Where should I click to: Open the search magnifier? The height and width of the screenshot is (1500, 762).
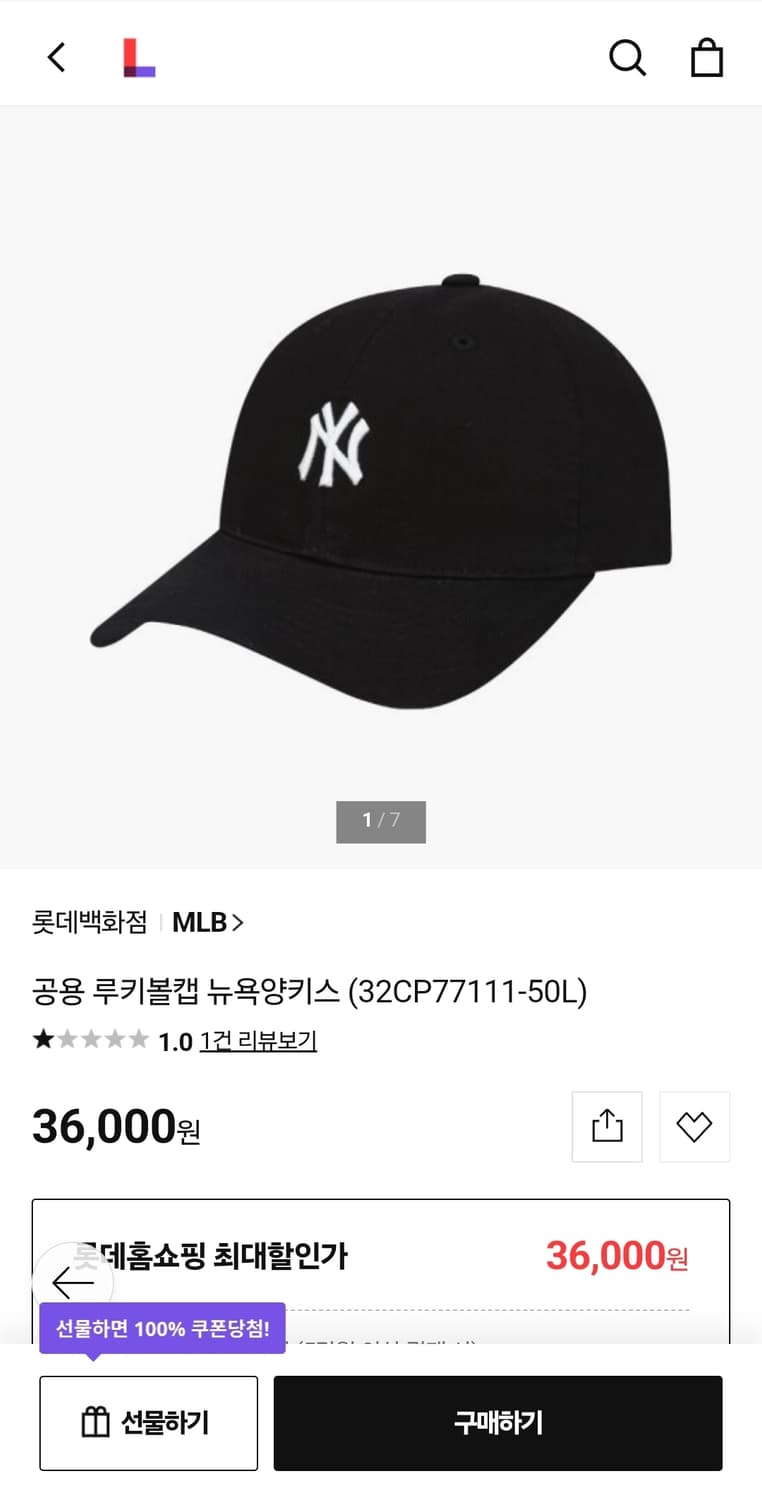(627, 58)
